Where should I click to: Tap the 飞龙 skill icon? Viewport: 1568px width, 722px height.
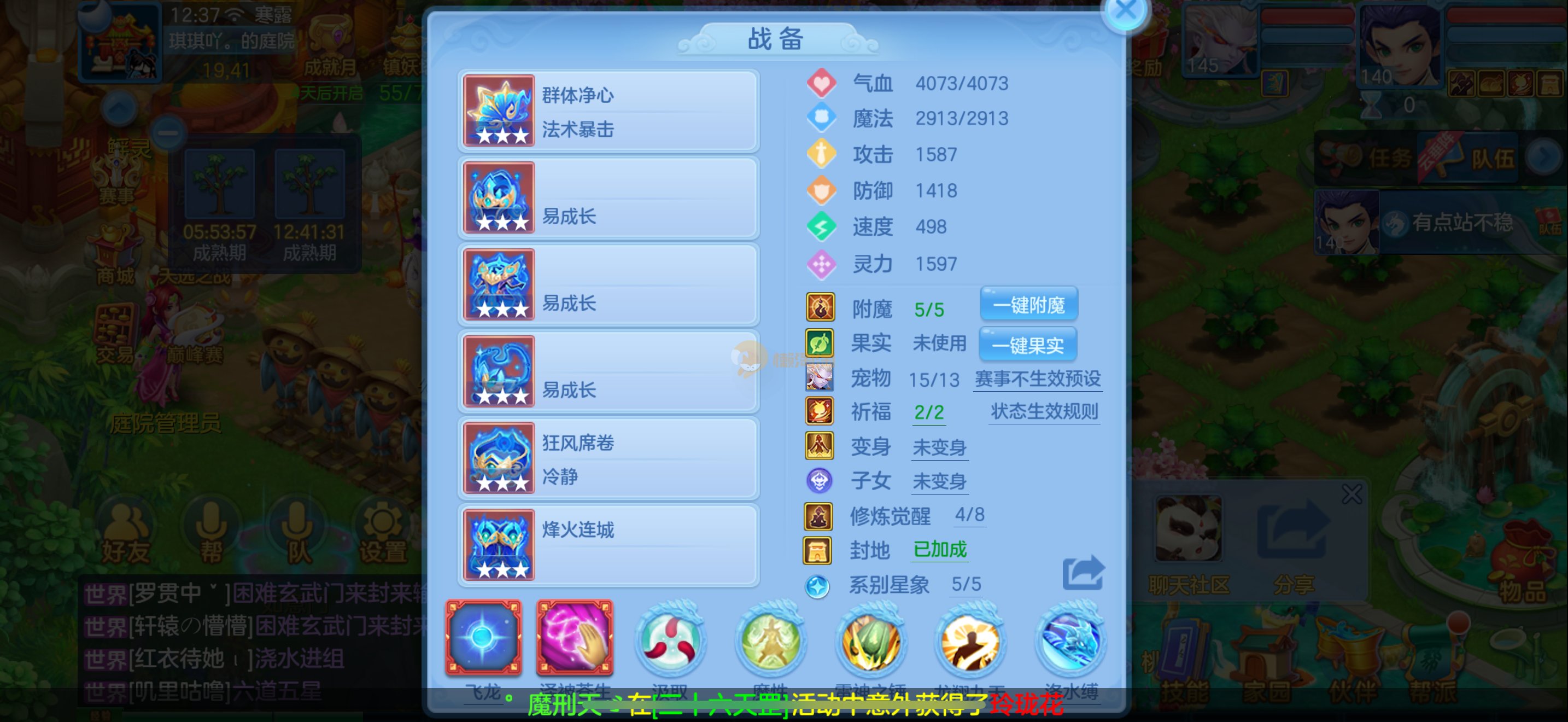tap(483, 637)
